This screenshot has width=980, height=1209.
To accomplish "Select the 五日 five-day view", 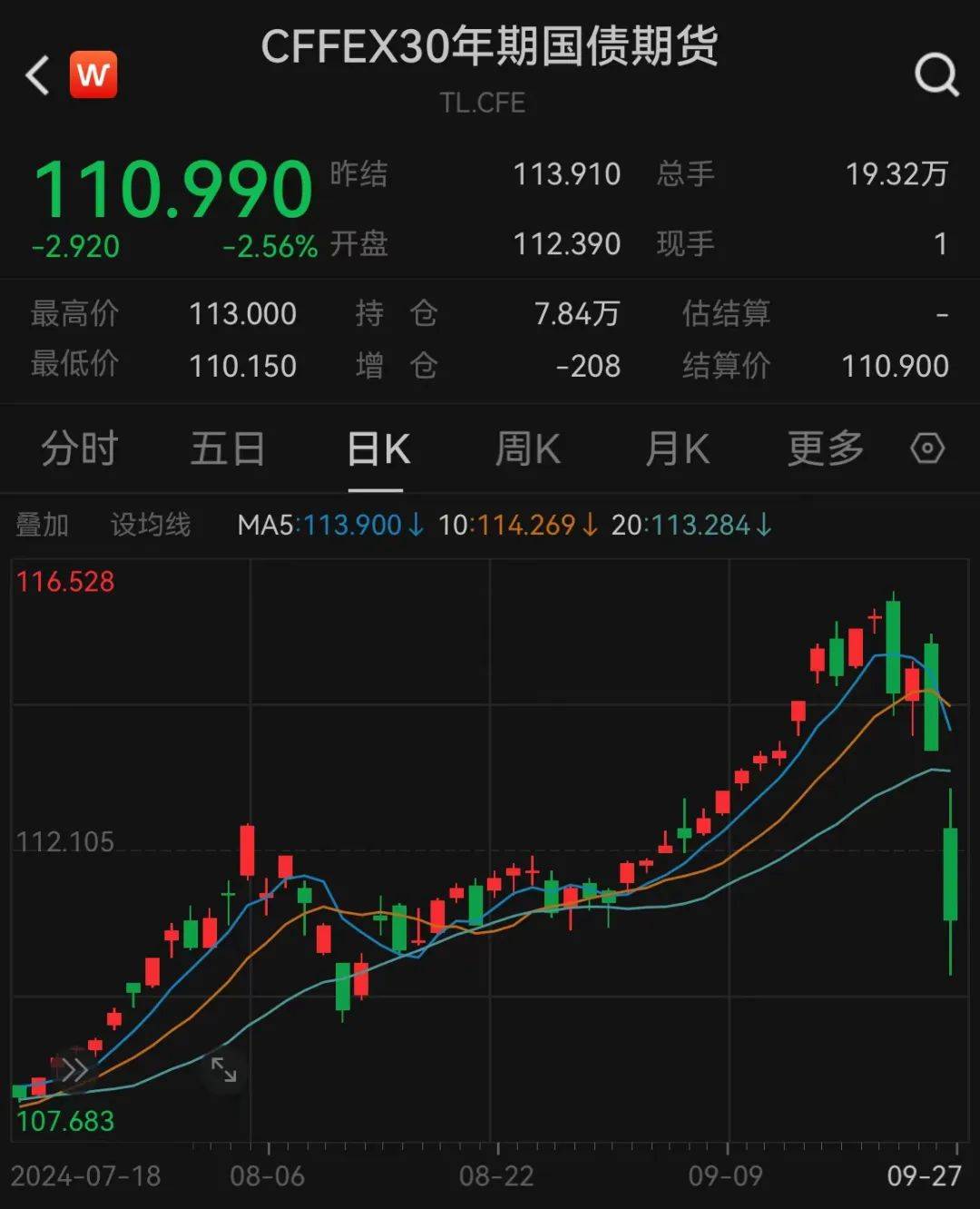I will coord(229,448).
